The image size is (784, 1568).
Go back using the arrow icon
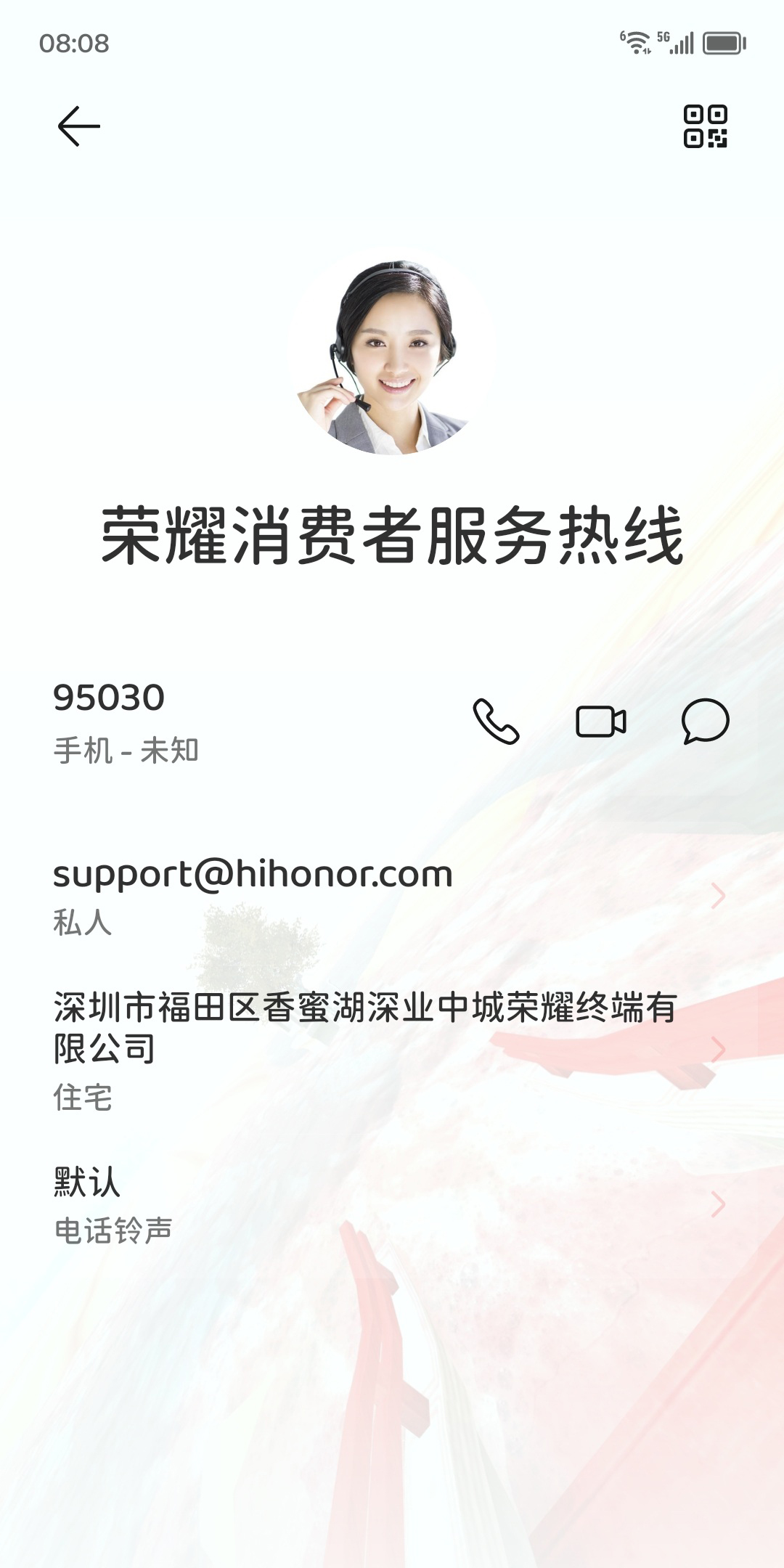pos(78,126)
